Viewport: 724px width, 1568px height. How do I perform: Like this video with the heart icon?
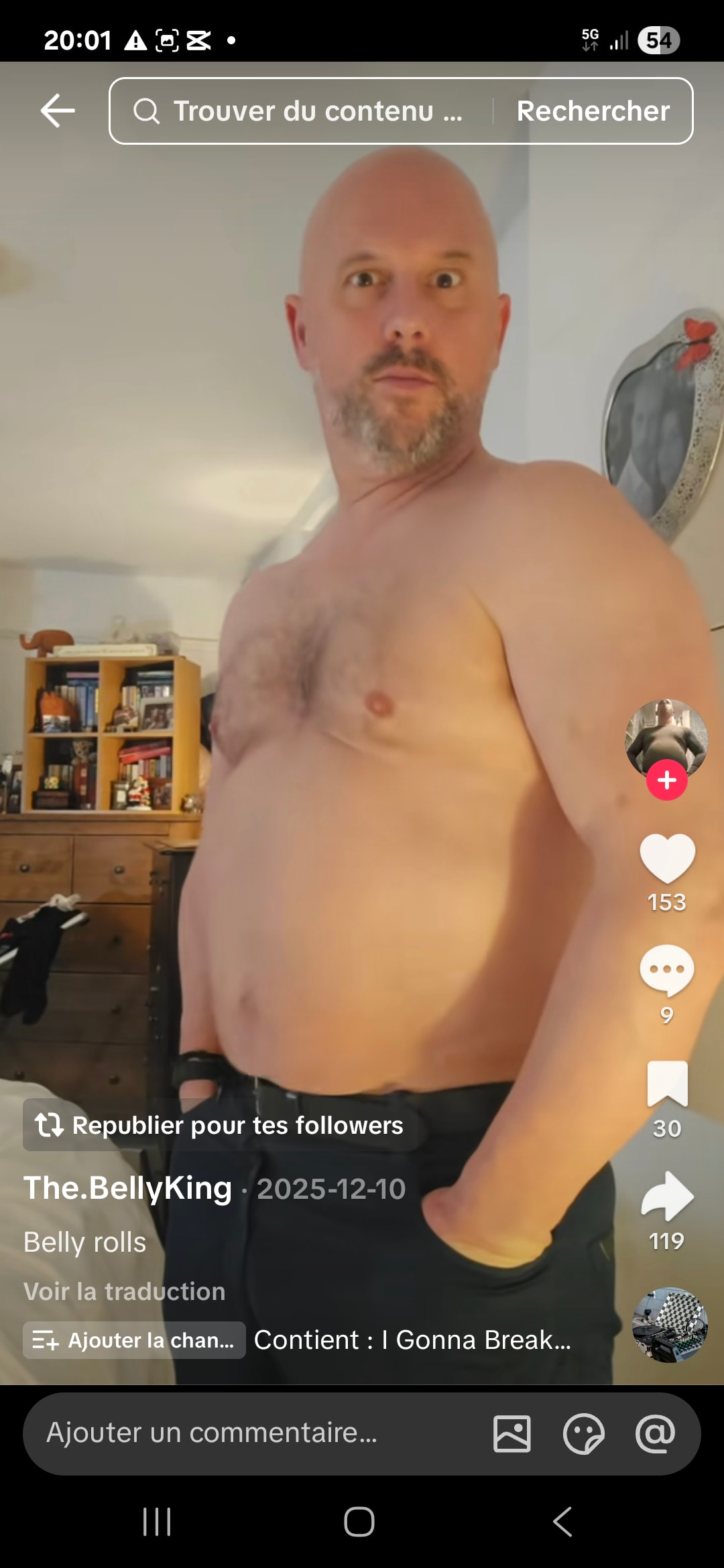point(667,858)
